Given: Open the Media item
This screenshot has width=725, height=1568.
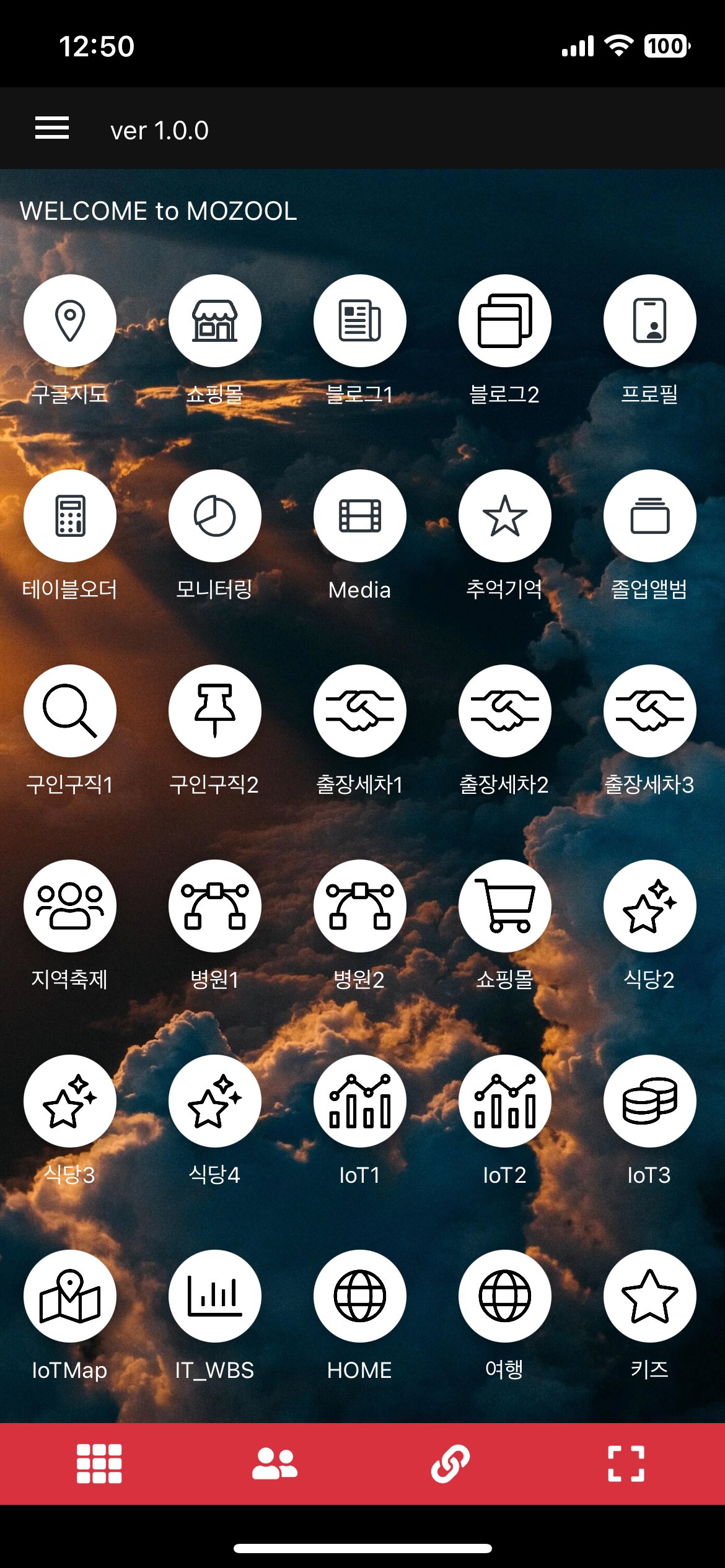Looking at the screenshot, I should pos(360,516).
